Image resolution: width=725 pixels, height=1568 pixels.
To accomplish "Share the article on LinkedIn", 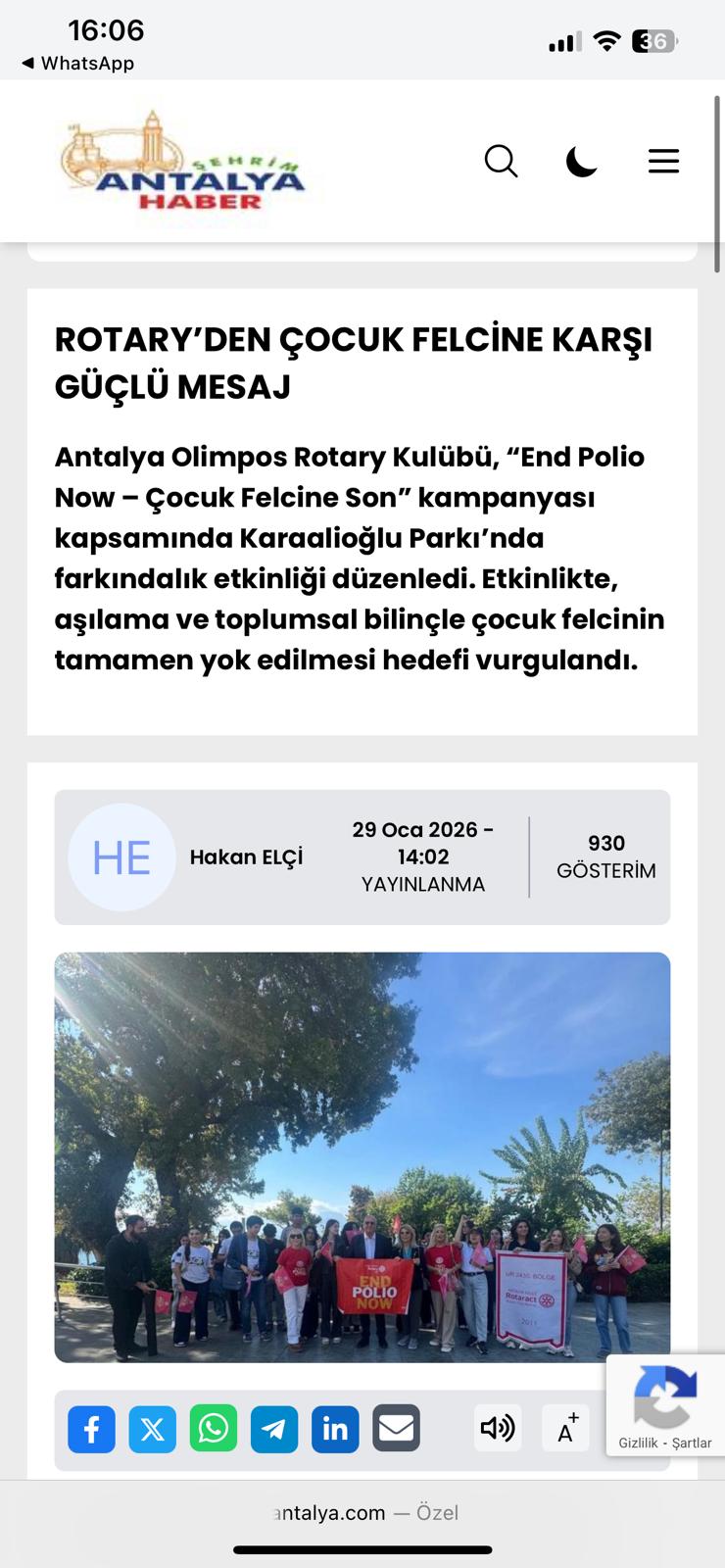I will pos(335,1429).
